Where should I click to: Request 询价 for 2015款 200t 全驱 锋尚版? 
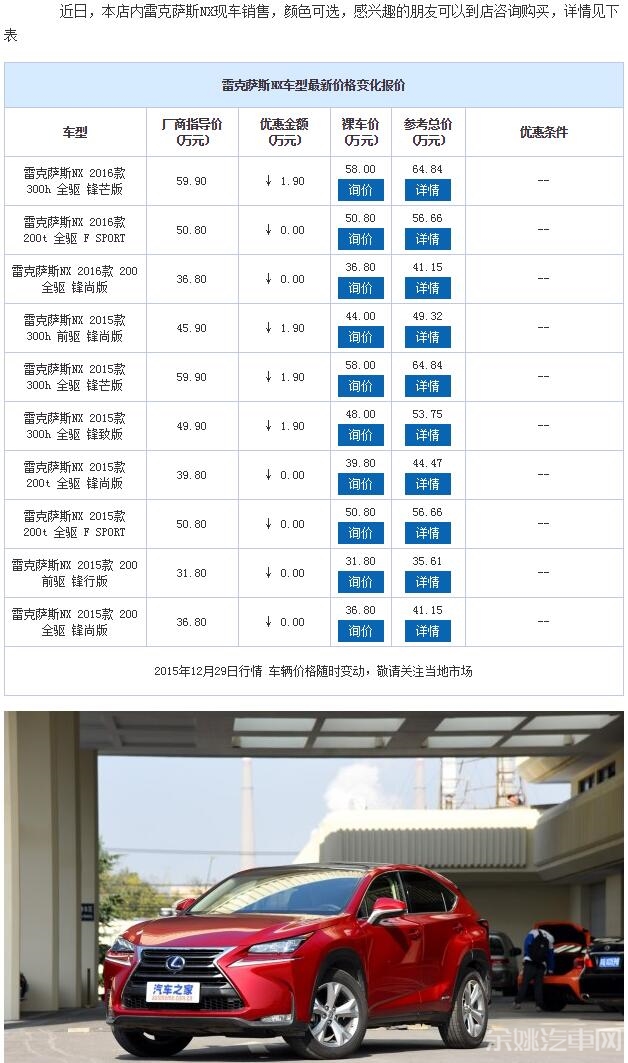(361, 484)
